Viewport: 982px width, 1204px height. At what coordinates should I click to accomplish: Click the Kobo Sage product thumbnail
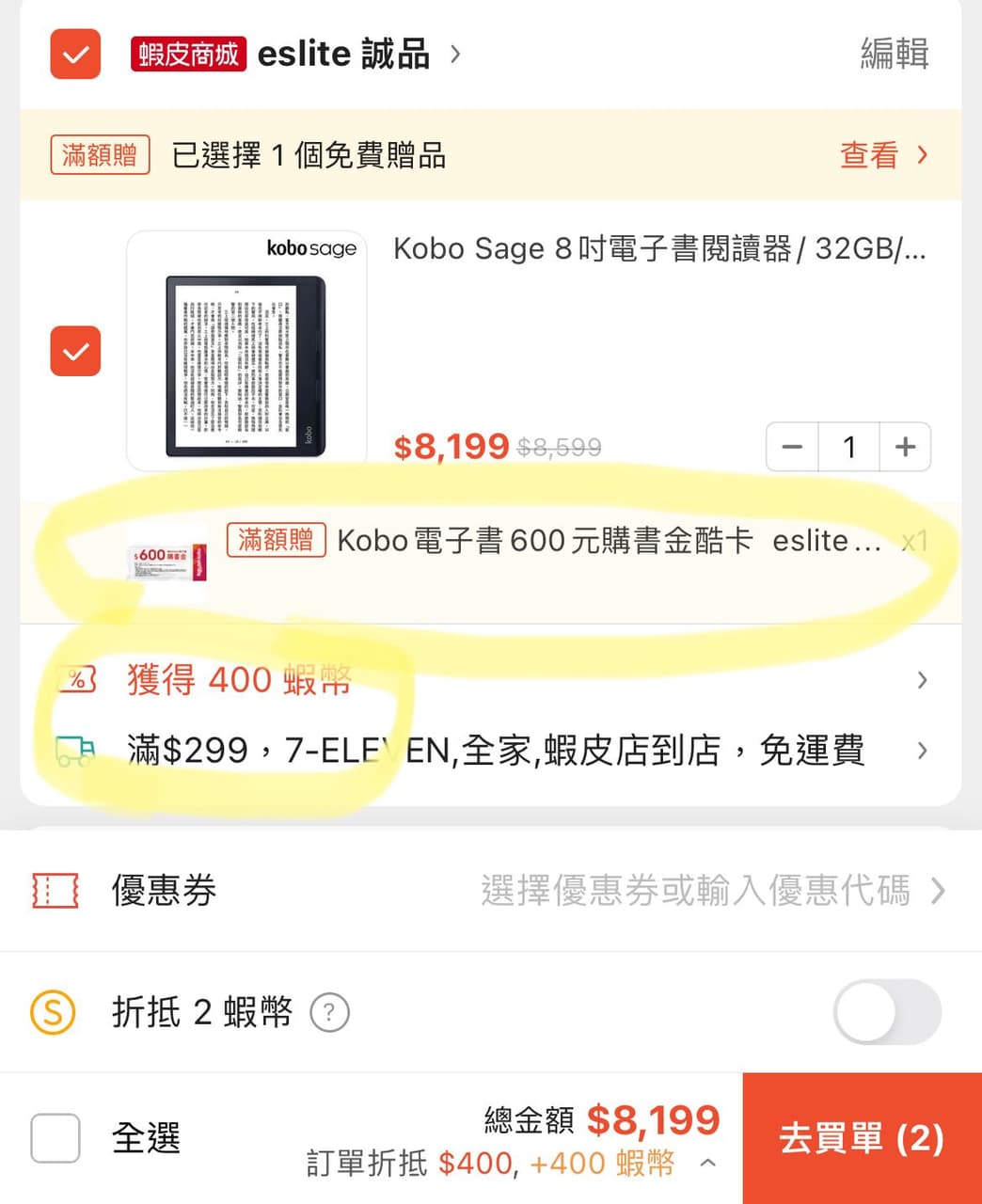[x=247, y=350]
